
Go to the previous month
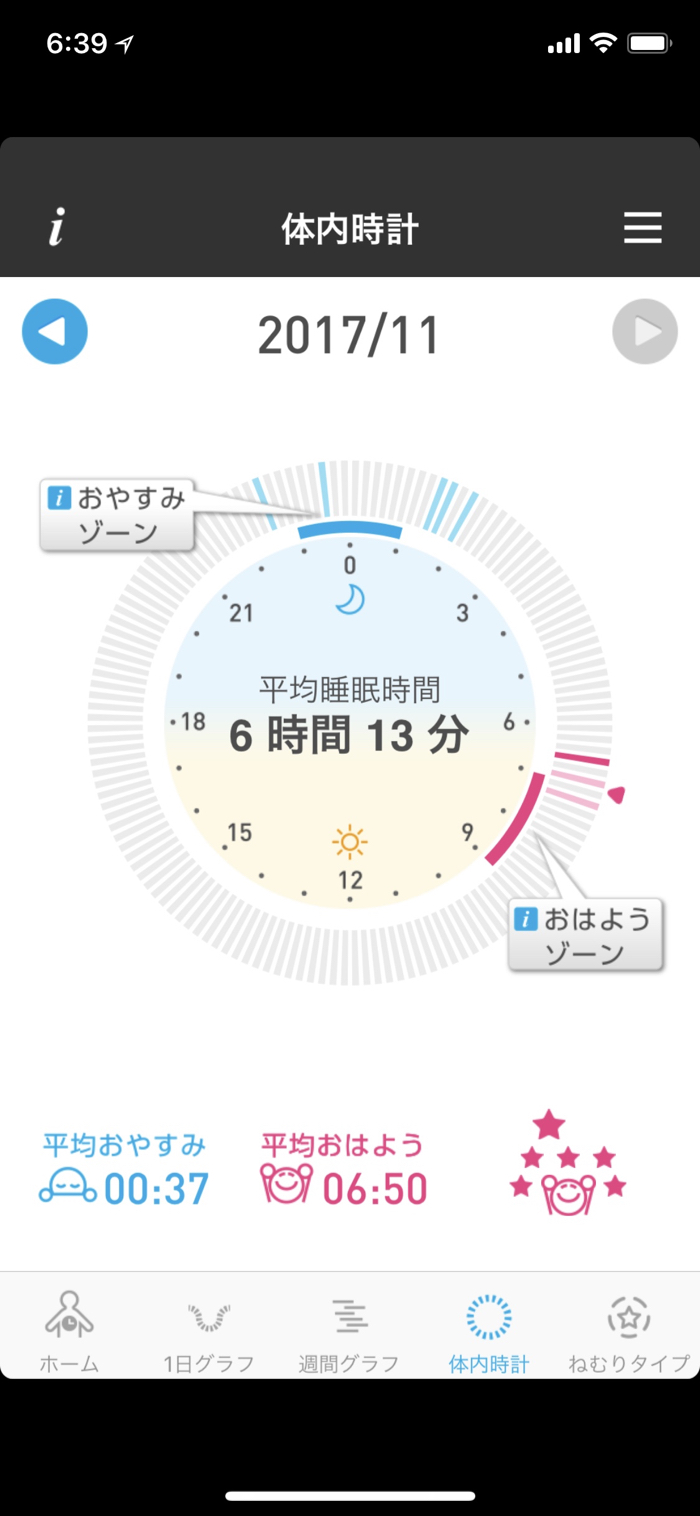pyautogui.click(x=55, y=332)
